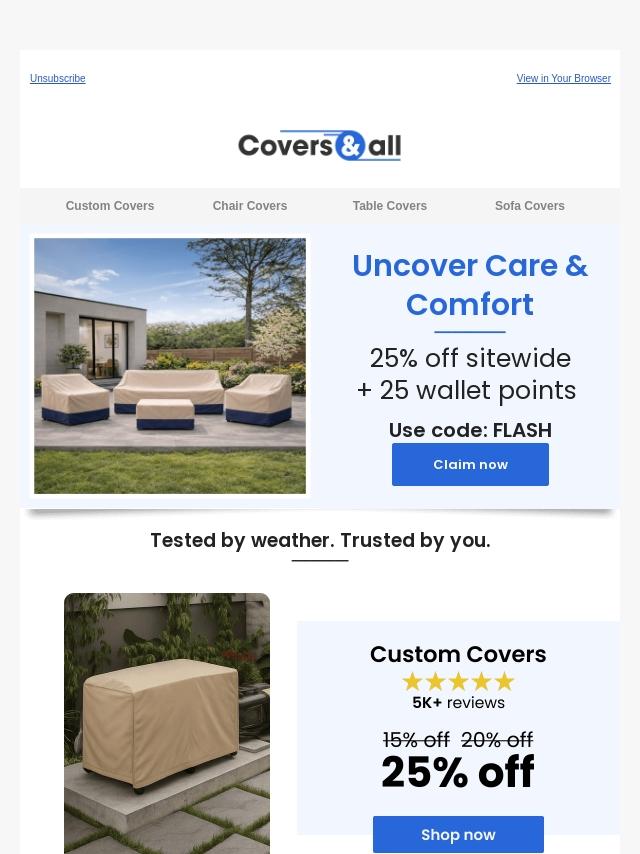Open the patio furniture covers banner image
640x854 pixels.
[170, 366]
